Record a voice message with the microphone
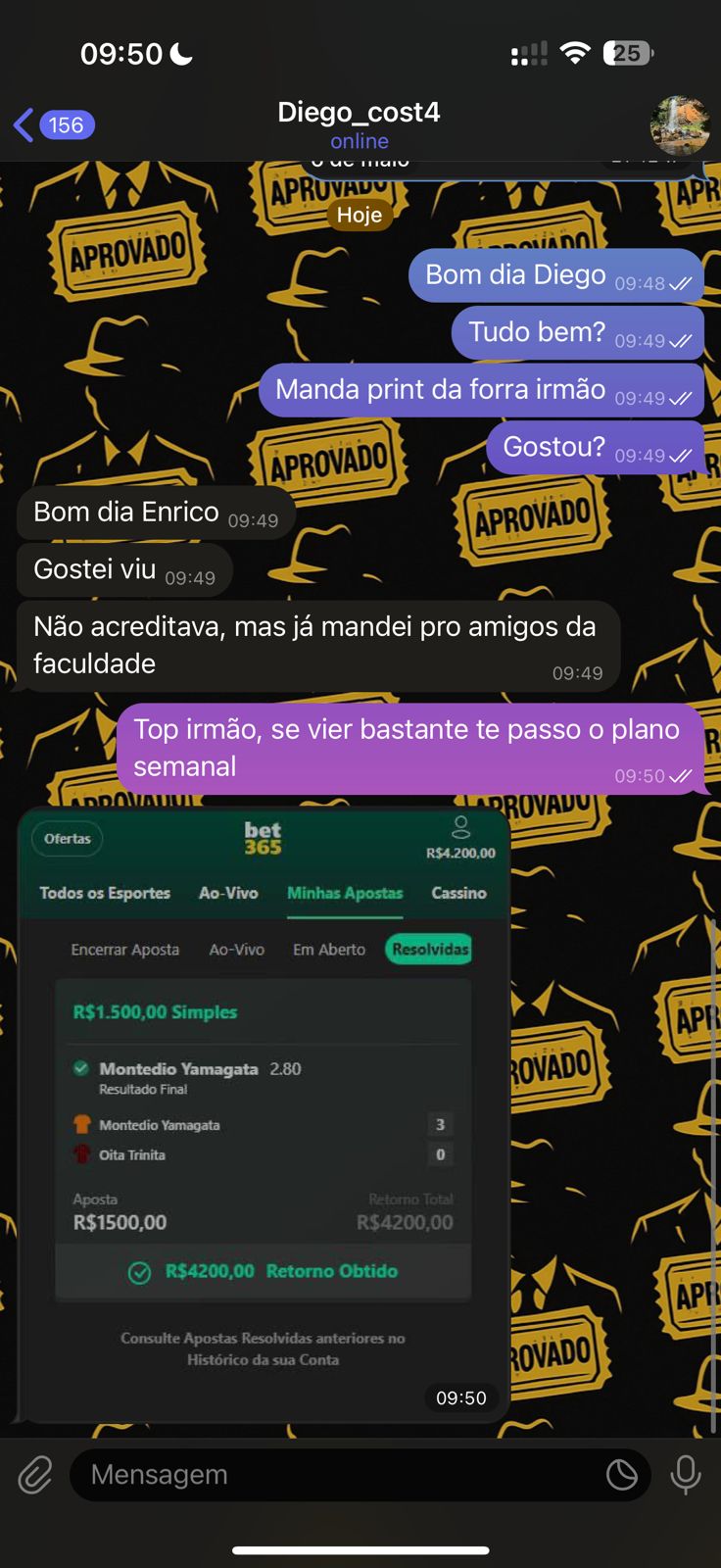This screenshot has height=1568, width=721. (x=685, y=1474)
